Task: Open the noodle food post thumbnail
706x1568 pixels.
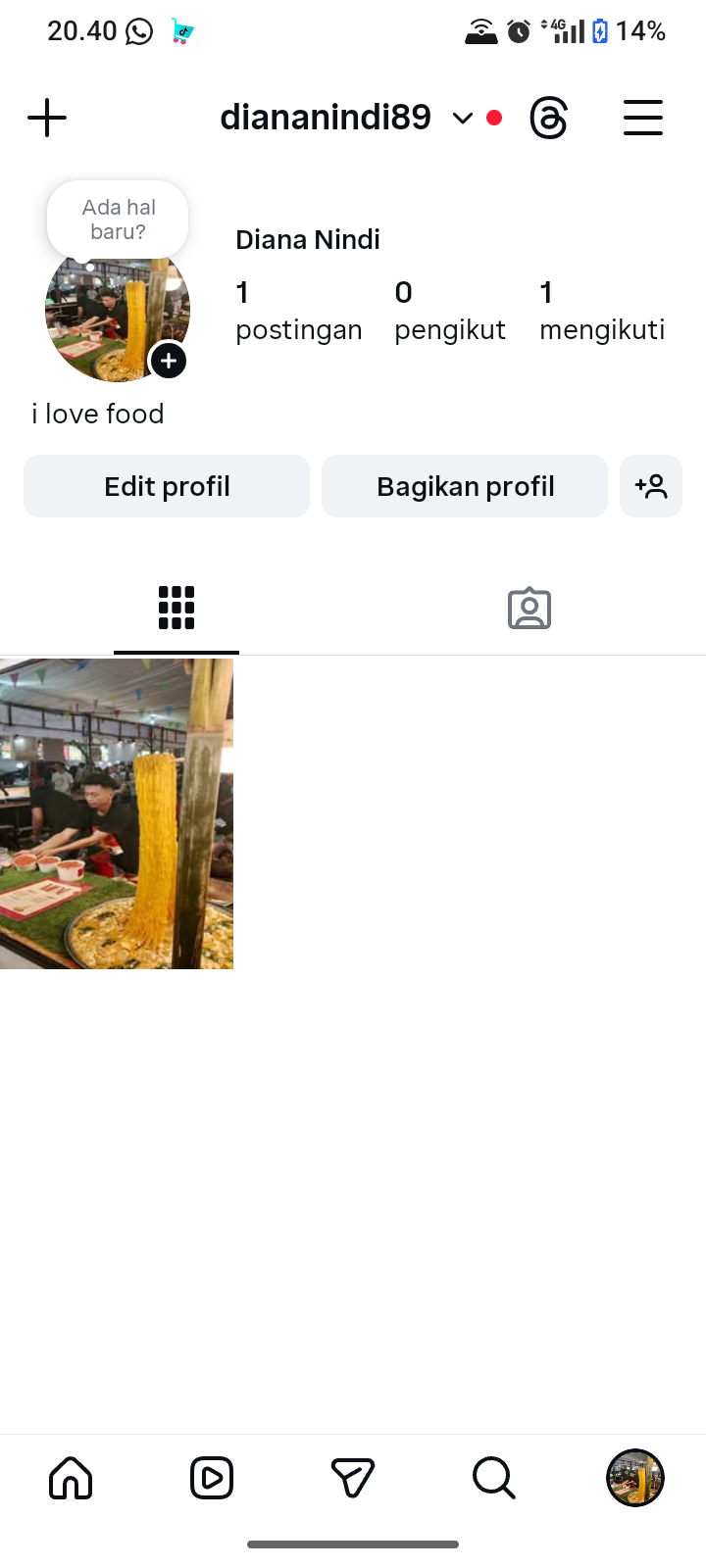Action: [117, 813]
